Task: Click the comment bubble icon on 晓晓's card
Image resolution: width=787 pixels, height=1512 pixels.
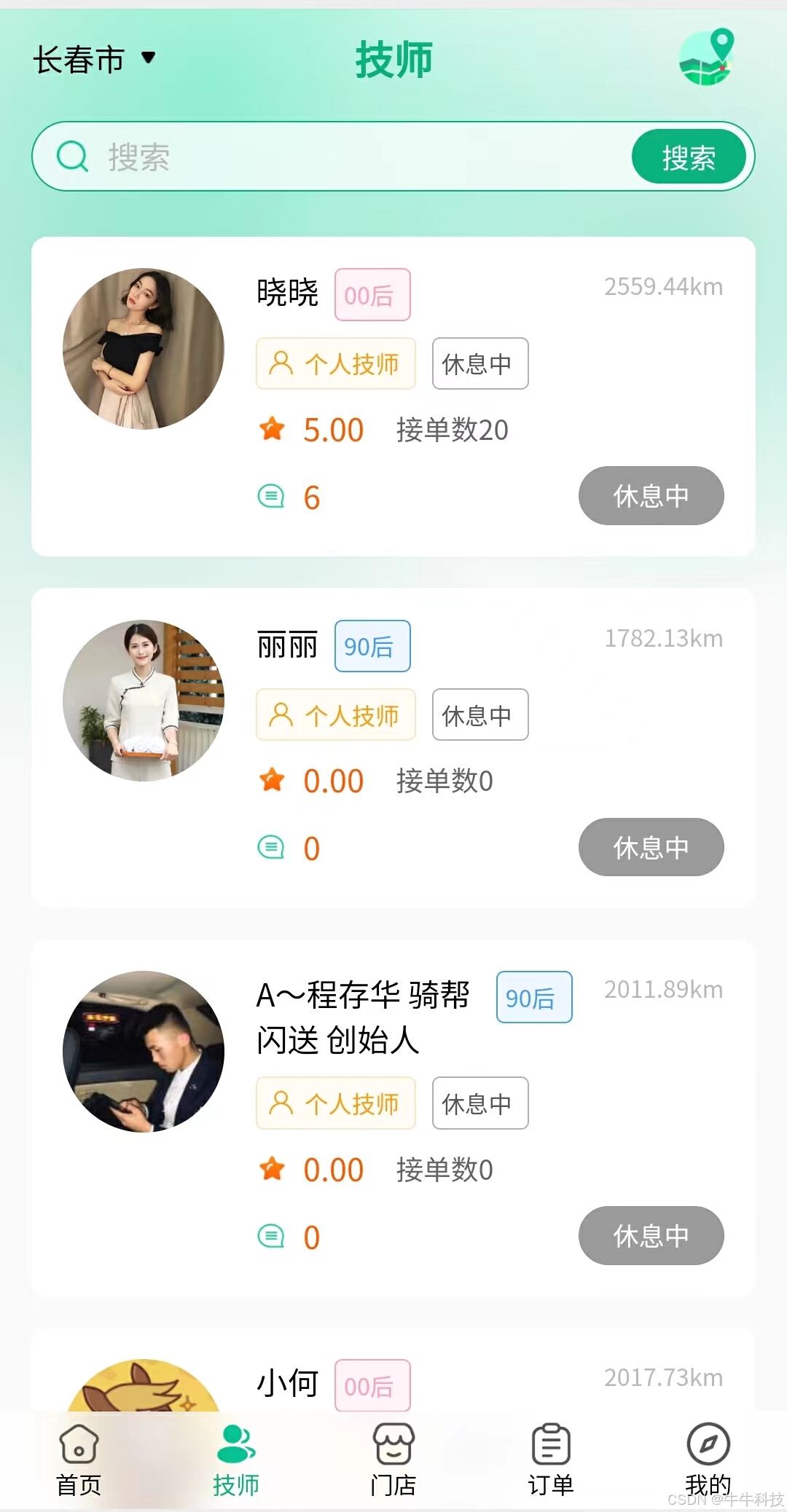Action: pyautogui.click(x=271, y=495)
